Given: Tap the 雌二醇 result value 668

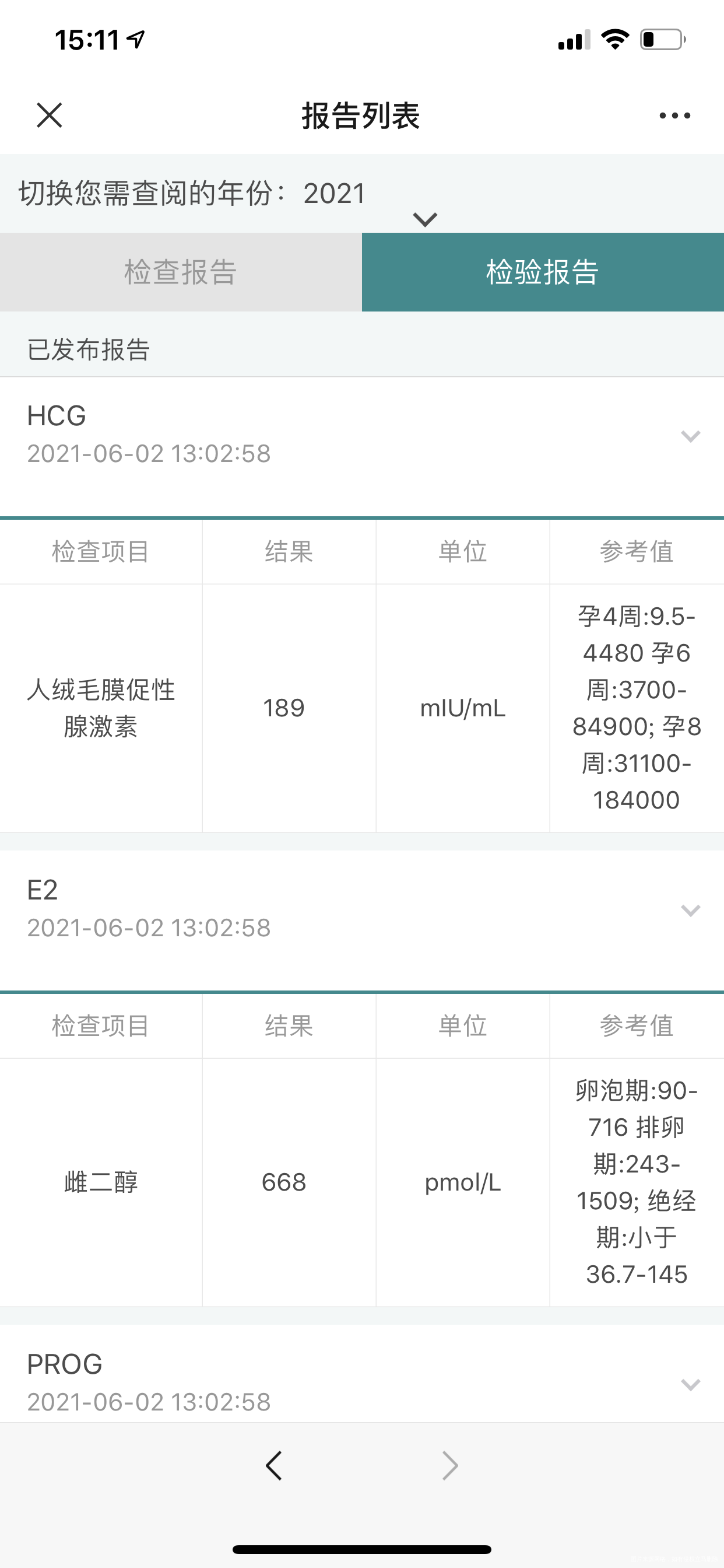Looking at the screenshot, I should pos(283,1181).
